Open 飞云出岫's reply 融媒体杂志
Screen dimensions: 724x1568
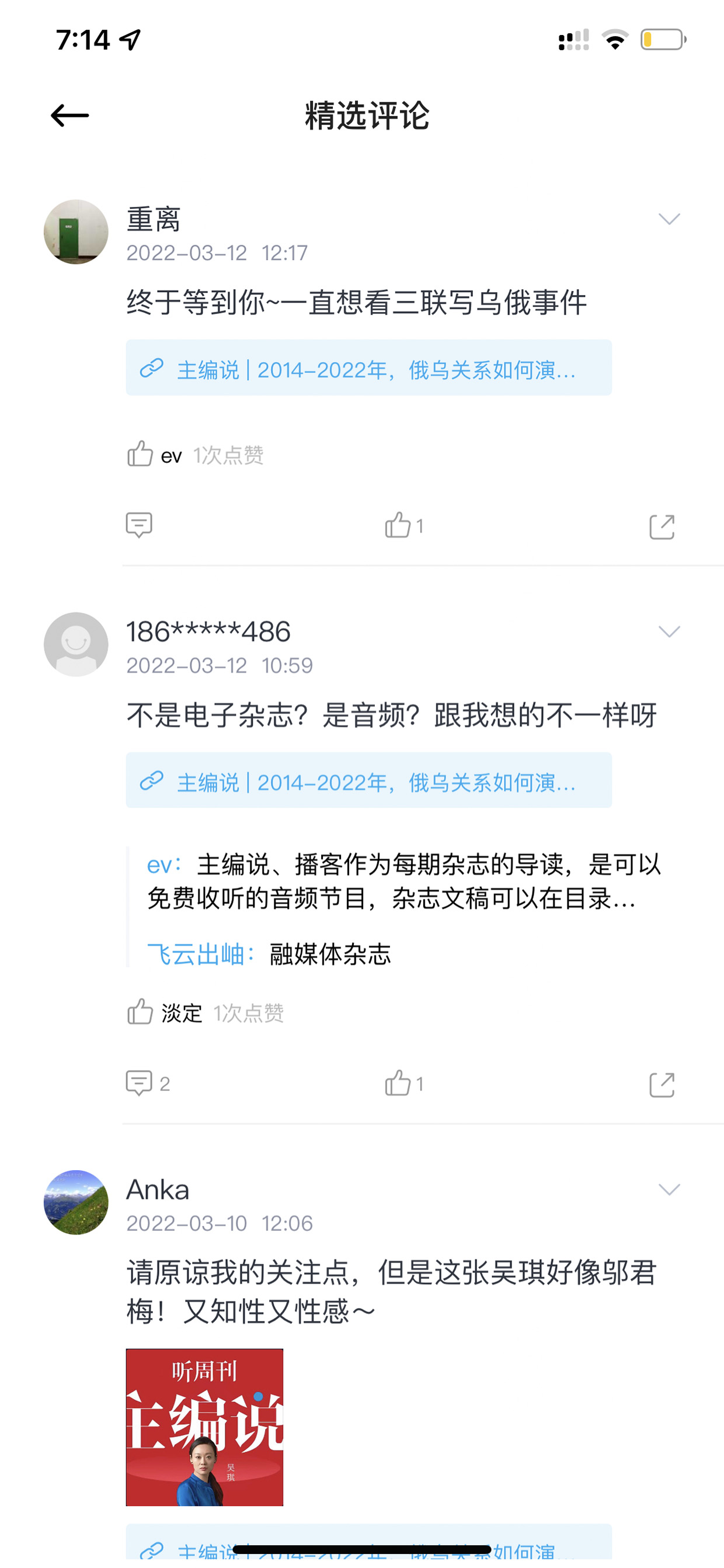269,954
